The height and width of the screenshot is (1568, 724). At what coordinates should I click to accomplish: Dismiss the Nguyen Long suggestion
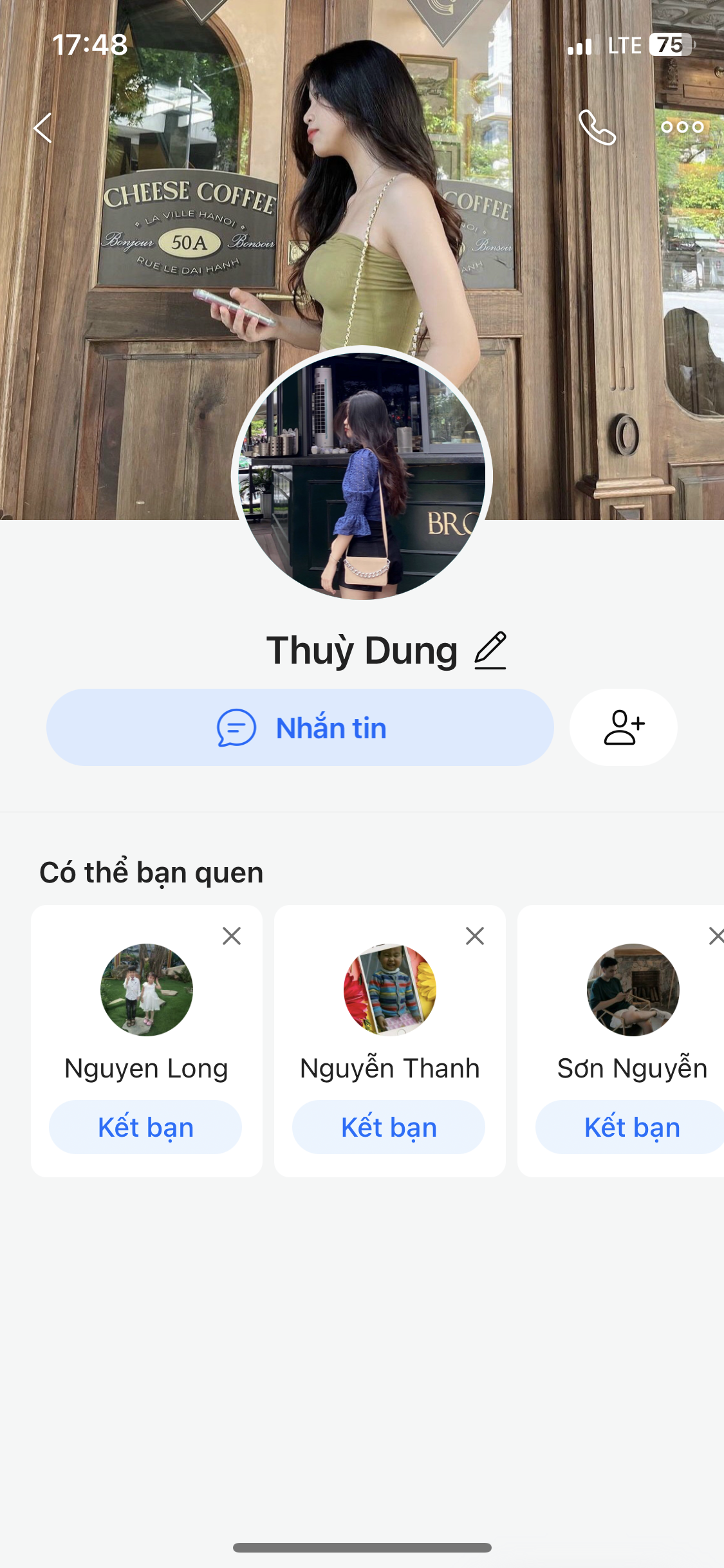click(232, 936)
